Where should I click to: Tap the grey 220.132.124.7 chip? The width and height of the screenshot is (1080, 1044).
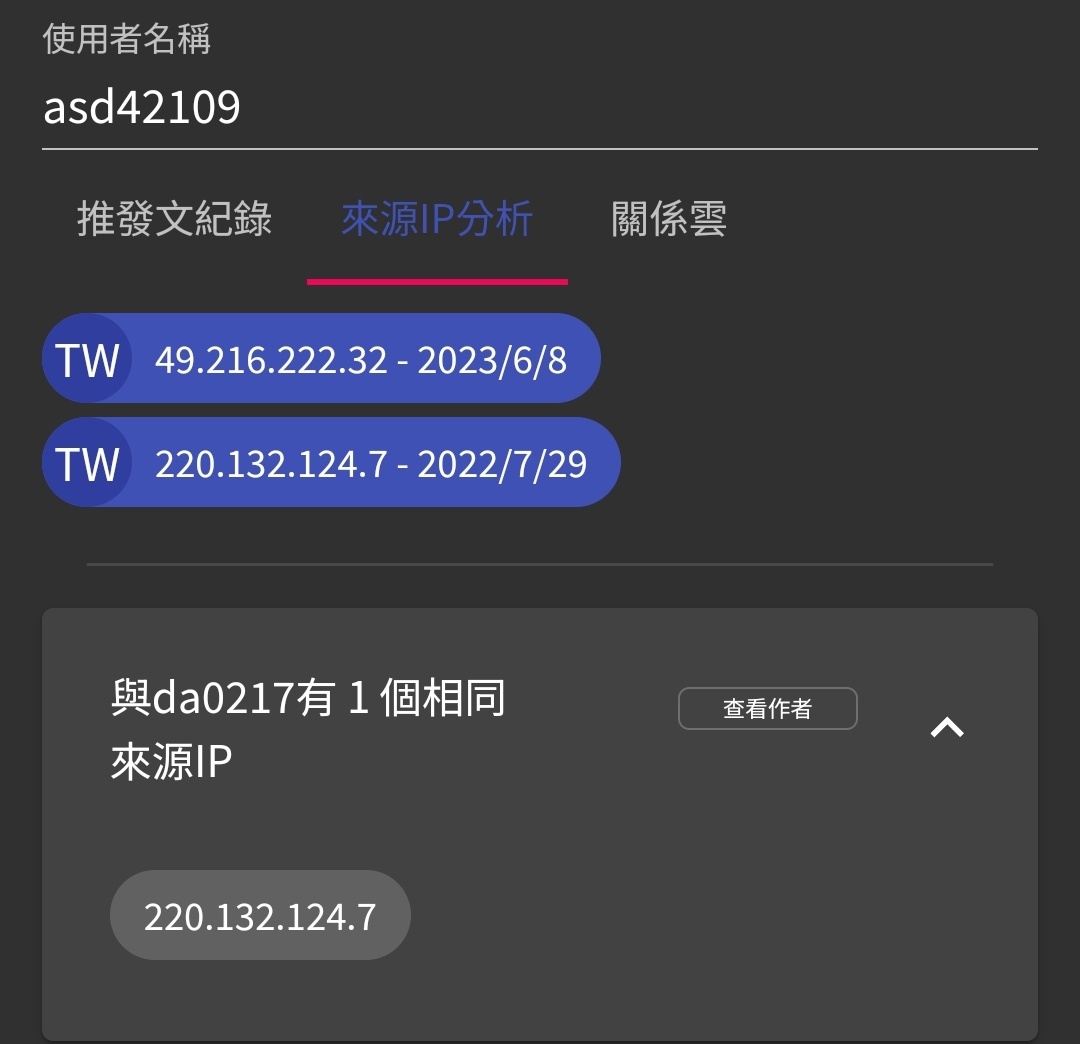point(260,915)
